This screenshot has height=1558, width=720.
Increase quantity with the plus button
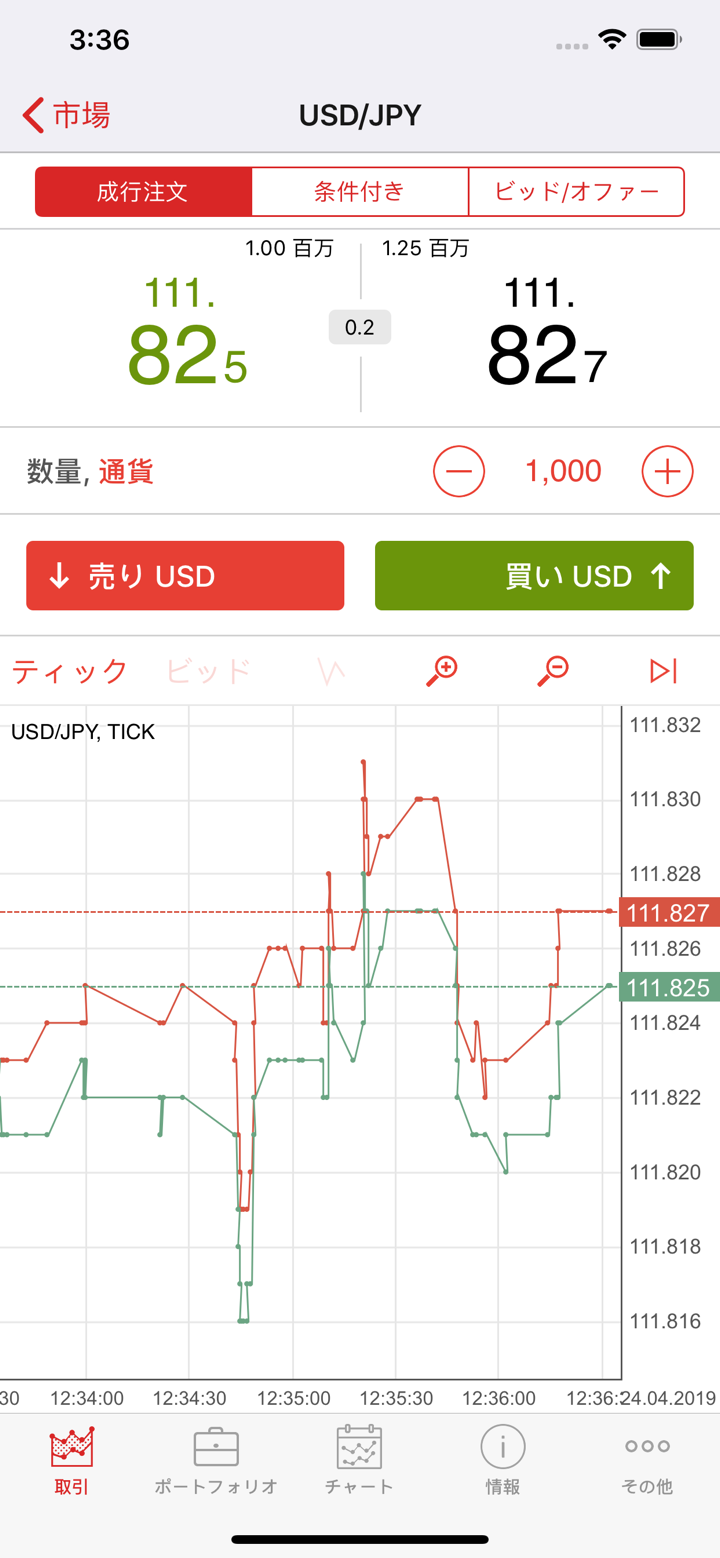tap(667, 471)
